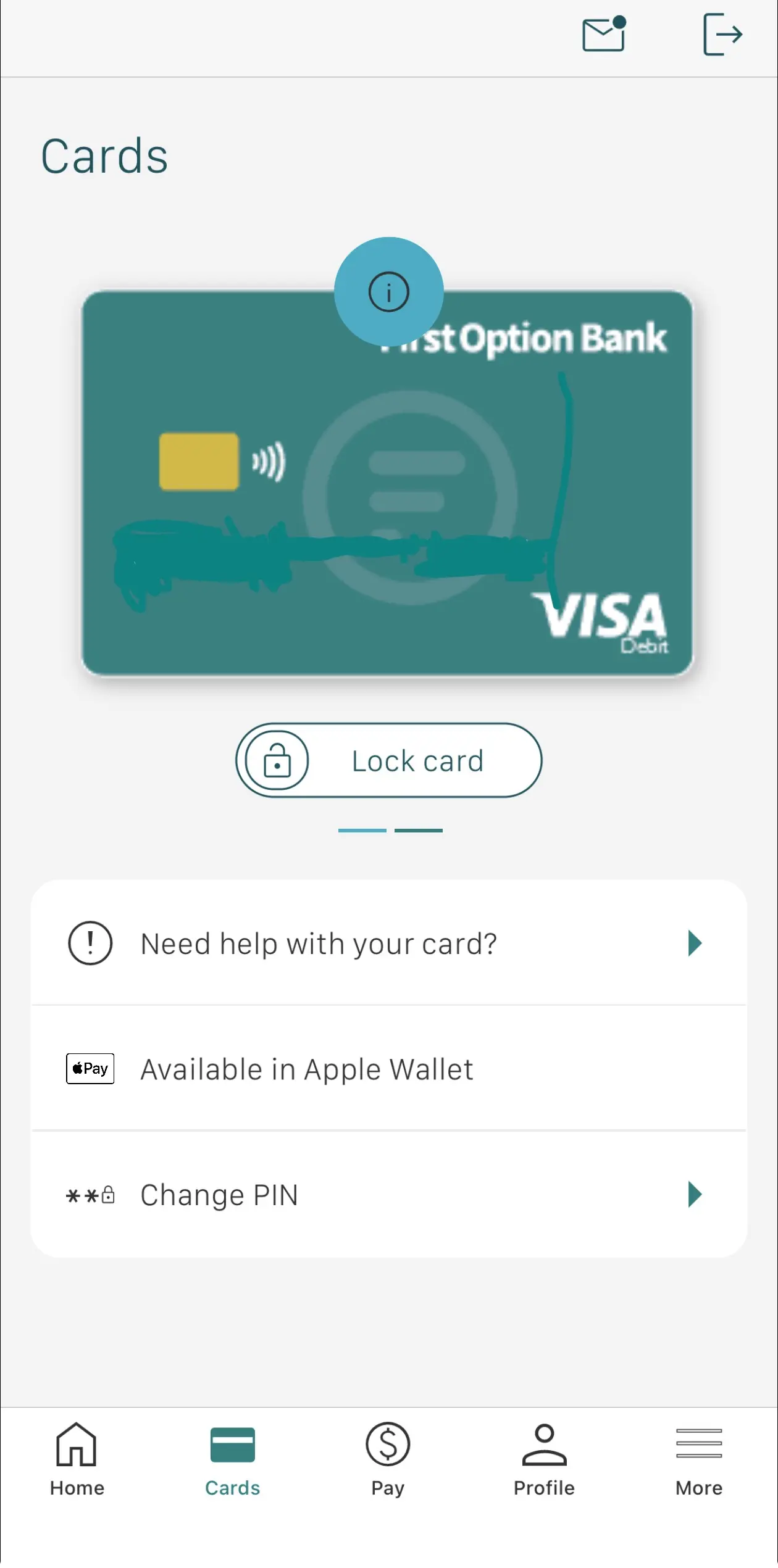Image resolution: width=778 pixels, height=1568 pixels.
Task: Go to the Home tab
Action: point(77,1460)
